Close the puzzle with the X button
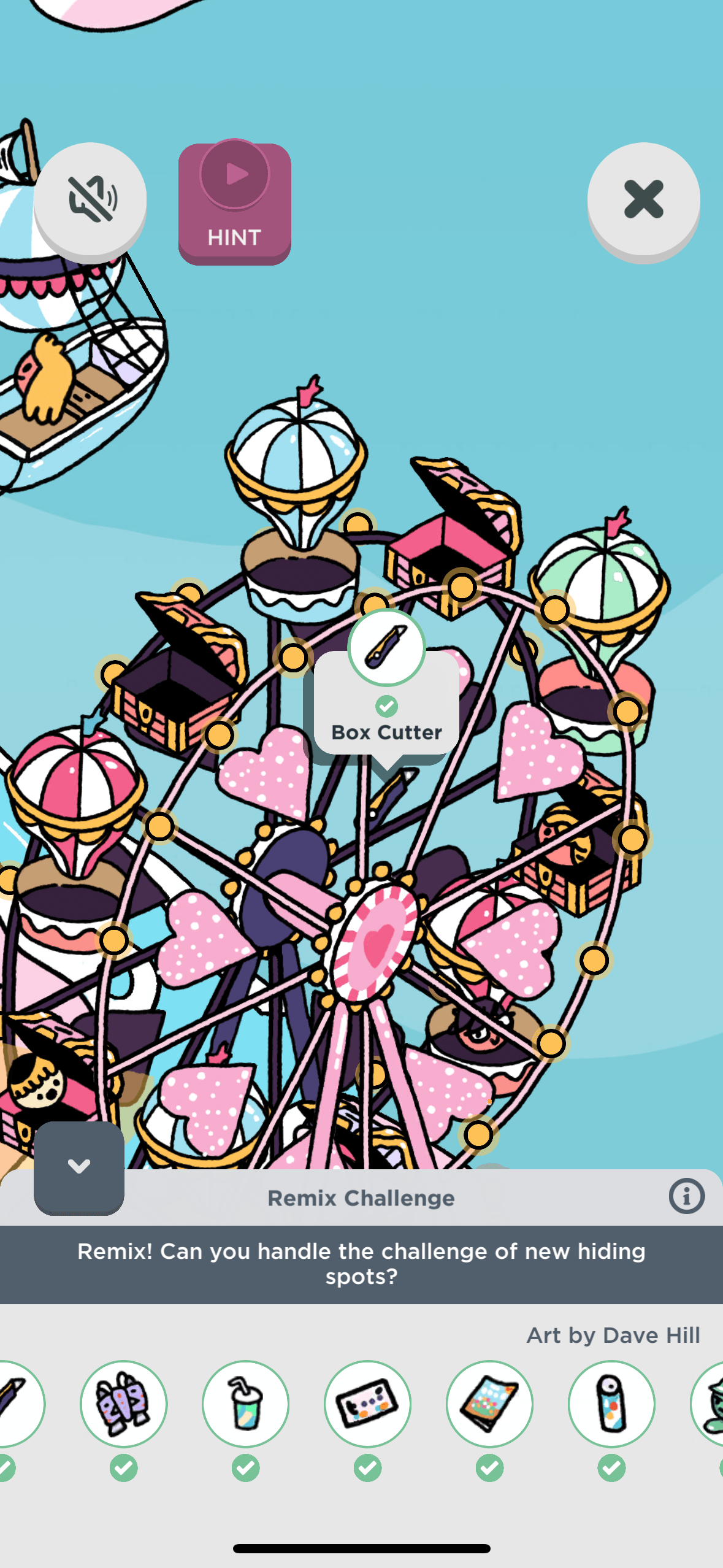 coord(643,199)
